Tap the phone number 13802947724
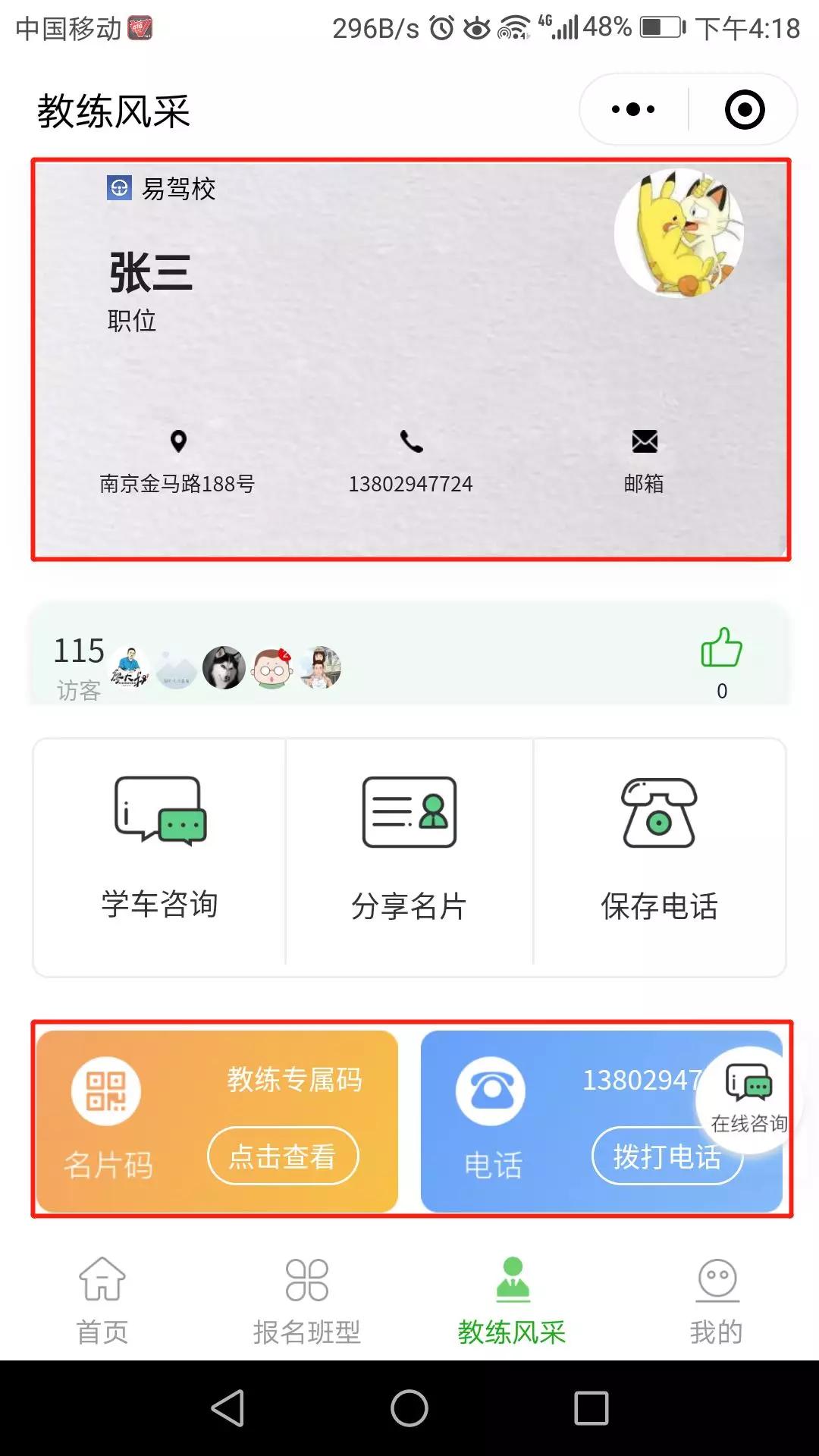 (x=410, y=484)
